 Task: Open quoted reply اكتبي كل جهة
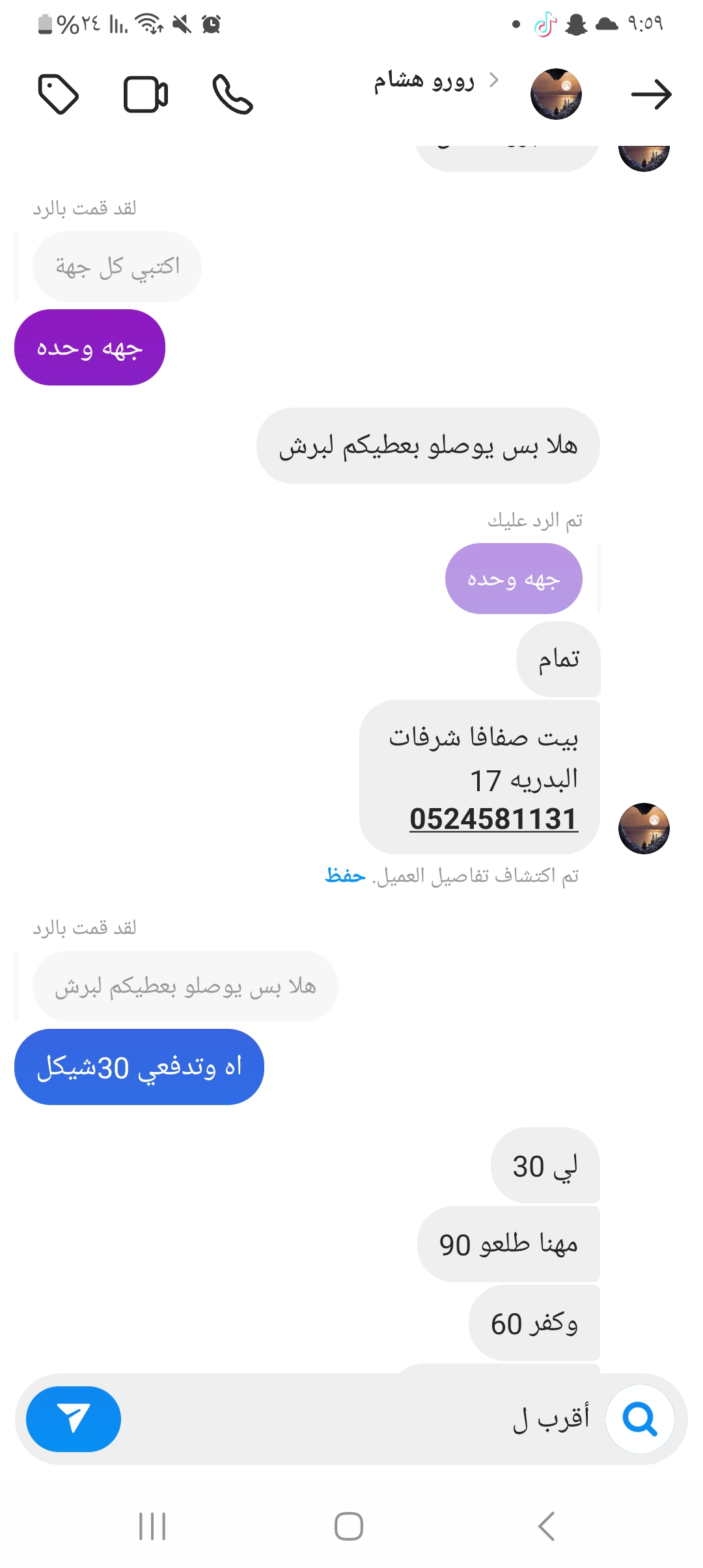(x=117, y=266)
